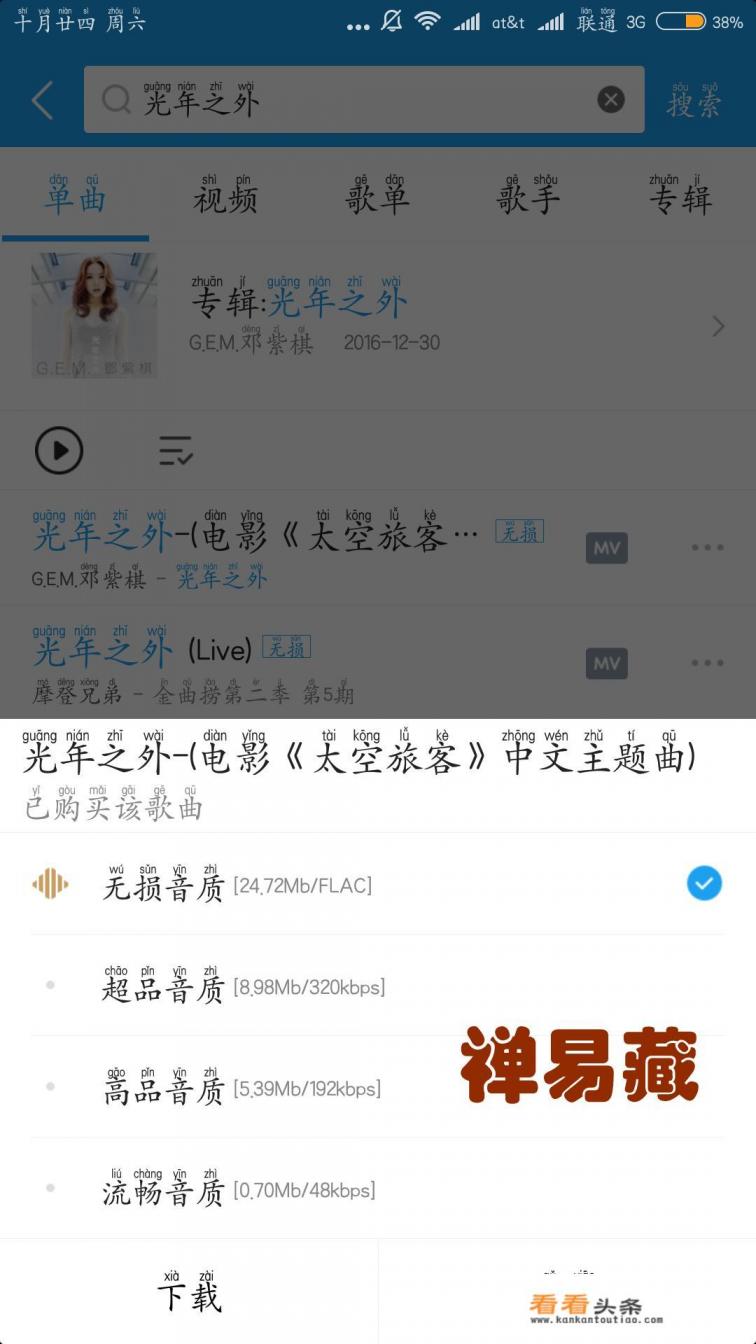Open the MV for 光年之外 movie version
The image size is (756, 1344).
[607, 547]
